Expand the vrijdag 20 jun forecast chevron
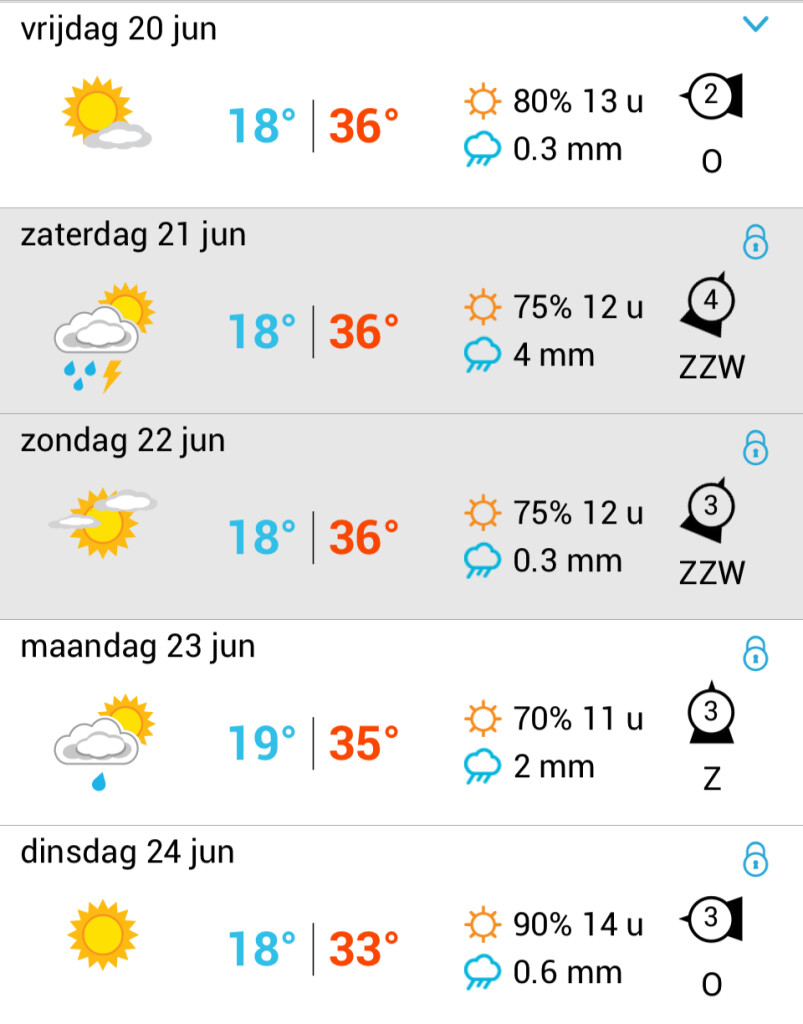 [x=757, y=25]
